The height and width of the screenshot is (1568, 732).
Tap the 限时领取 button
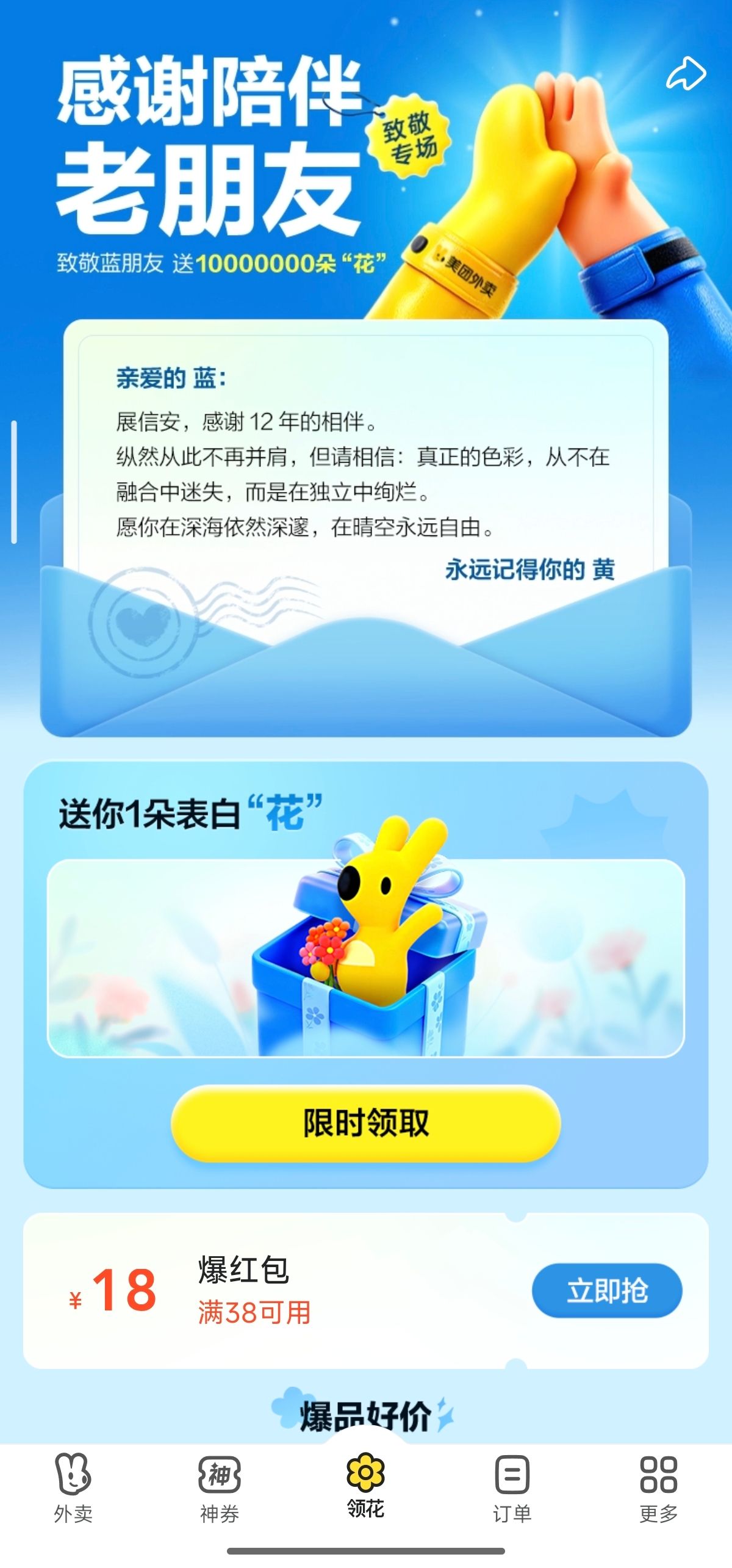[x=366, y=1122]
